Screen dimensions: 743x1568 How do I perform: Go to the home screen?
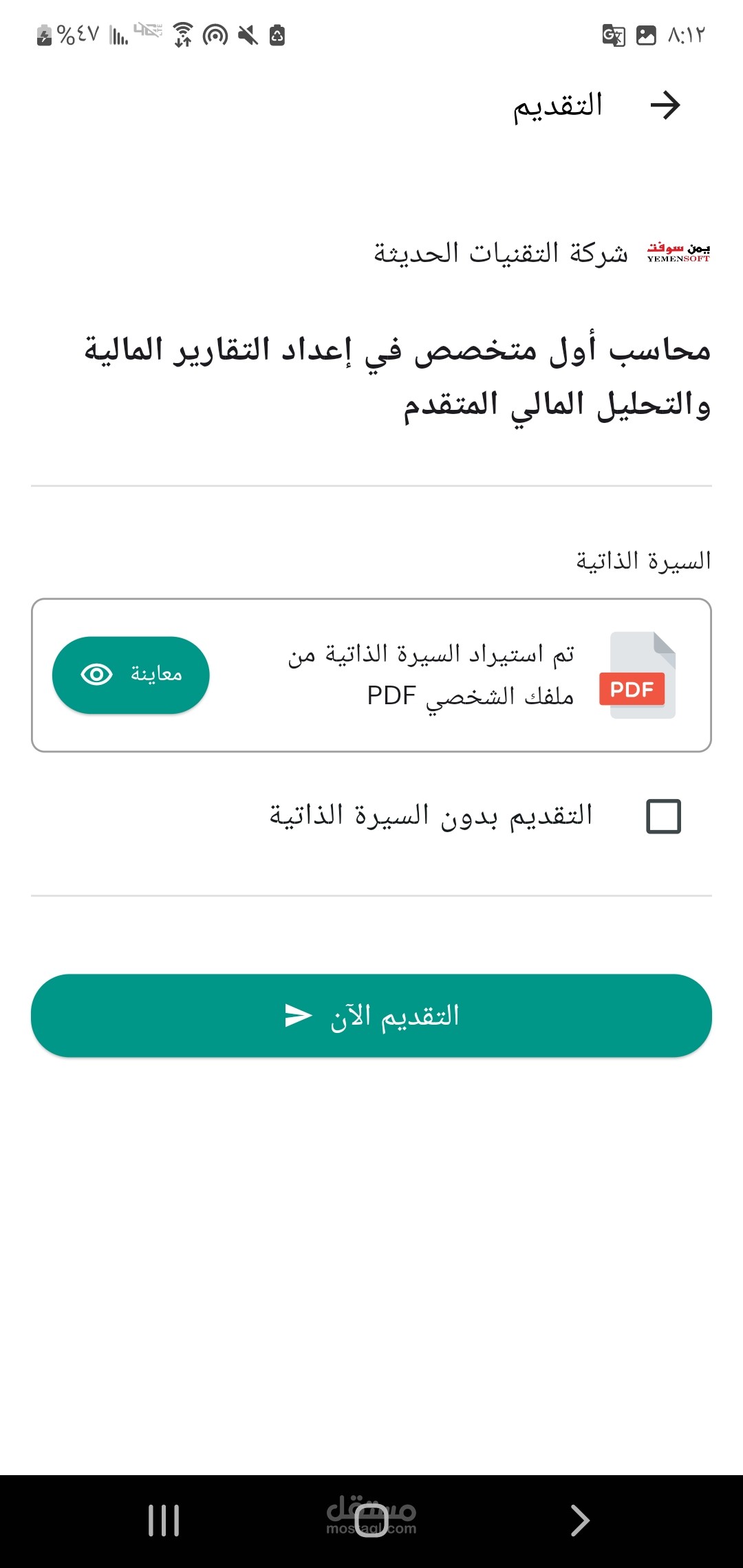click(371, 1521)
